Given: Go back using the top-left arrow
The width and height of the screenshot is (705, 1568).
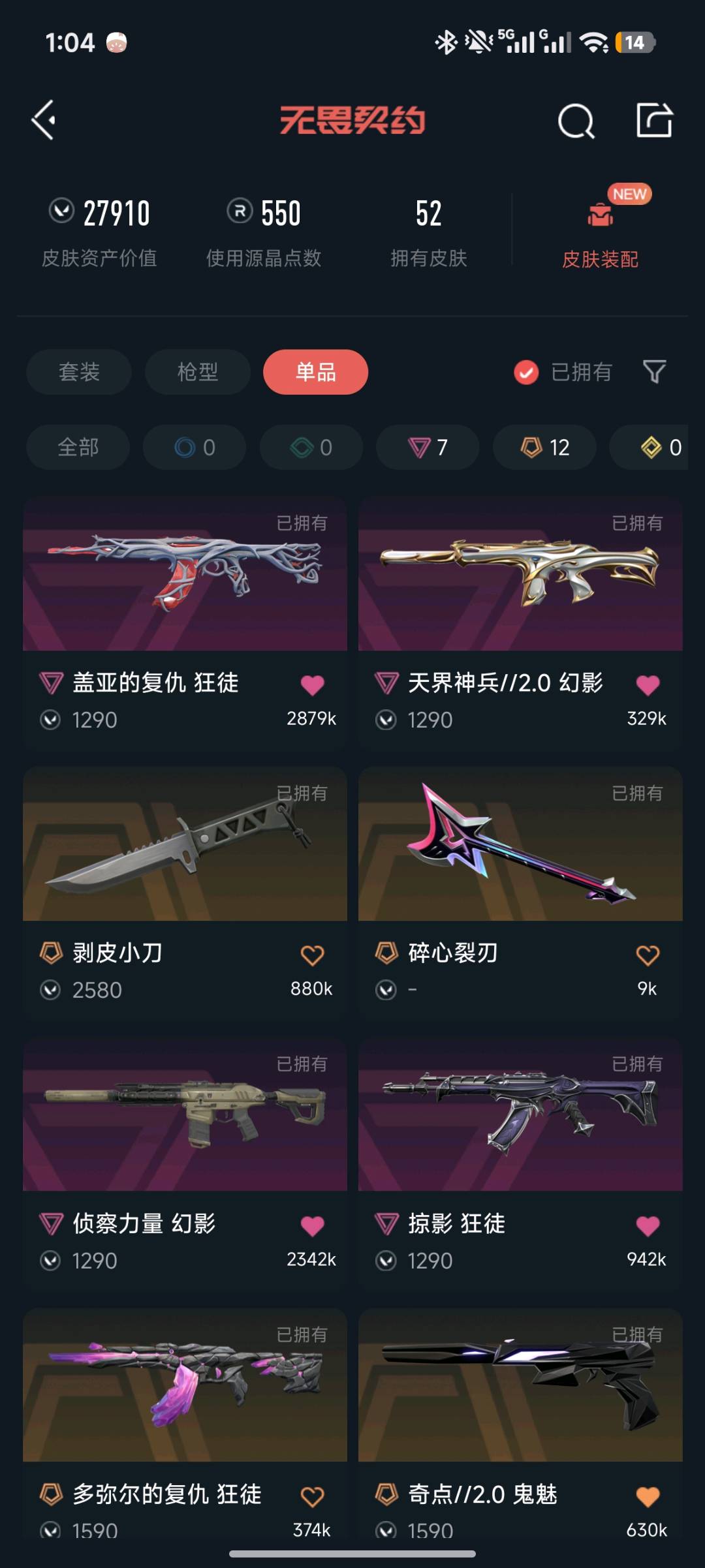Looking at the screenshot, I should click(x=44, y=120).
